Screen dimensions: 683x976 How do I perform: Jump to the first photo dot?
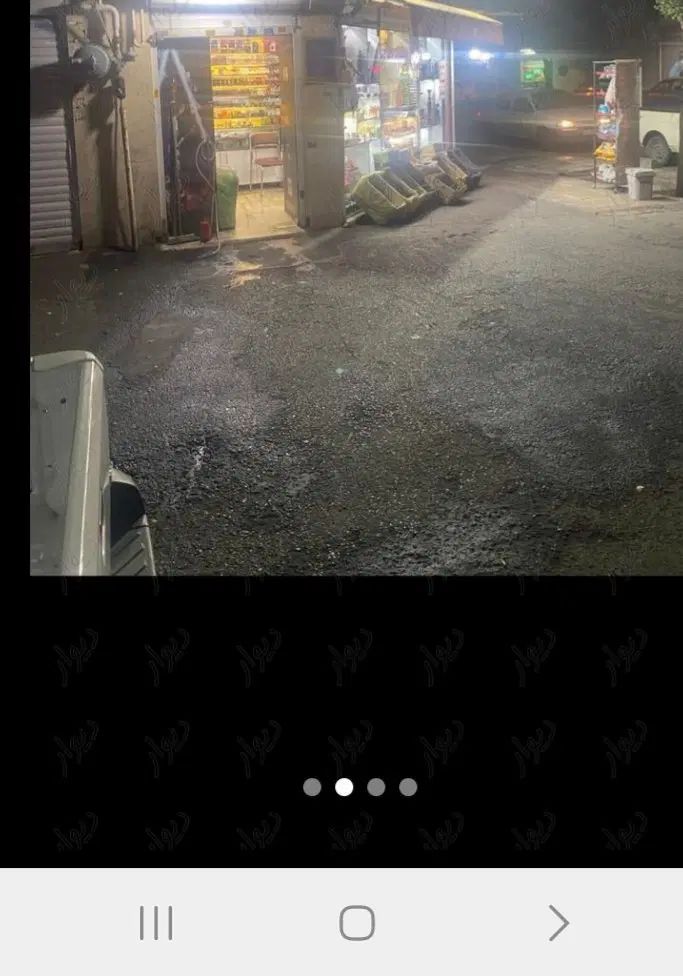click(x=312, y=787)
